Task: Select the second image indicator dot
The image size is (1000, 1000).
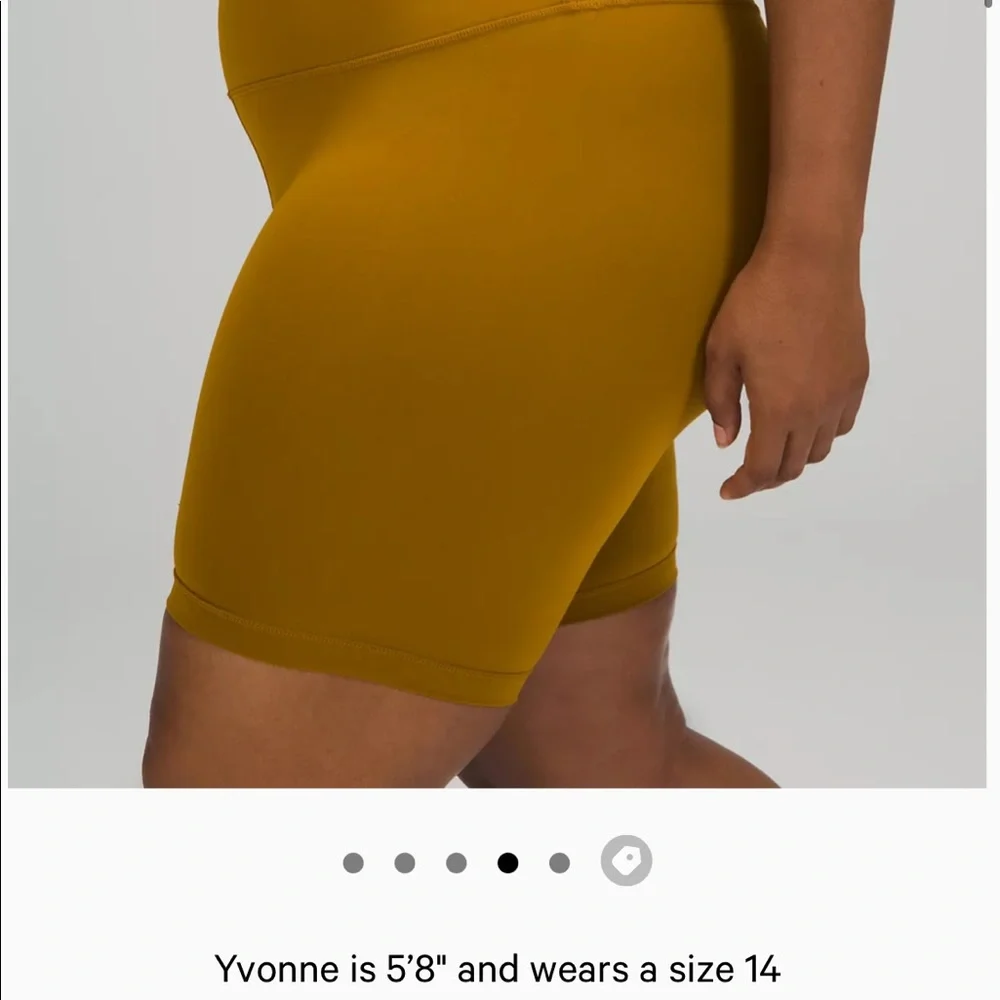Action: click(405, 862)
